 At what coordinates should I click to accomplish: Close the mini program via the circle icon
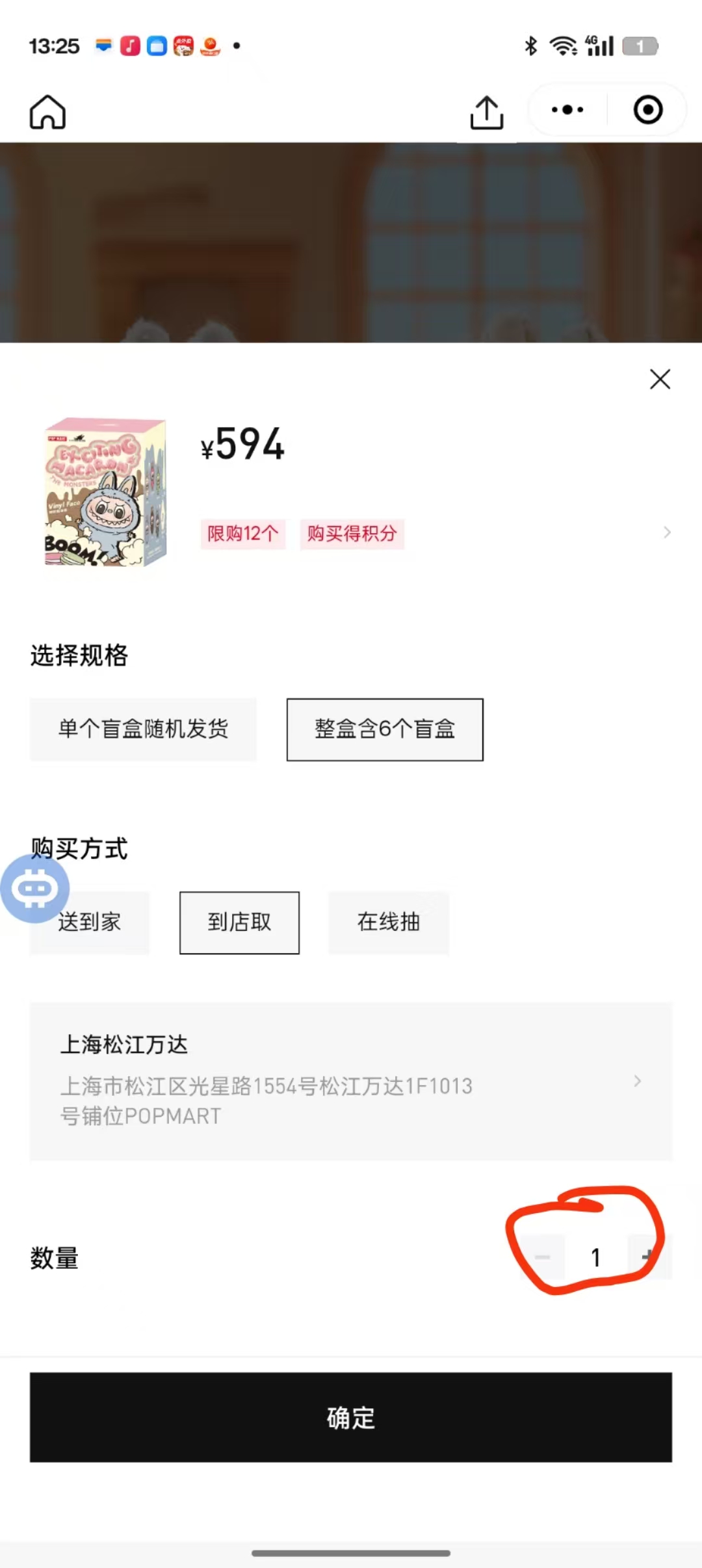click(648, 110)
